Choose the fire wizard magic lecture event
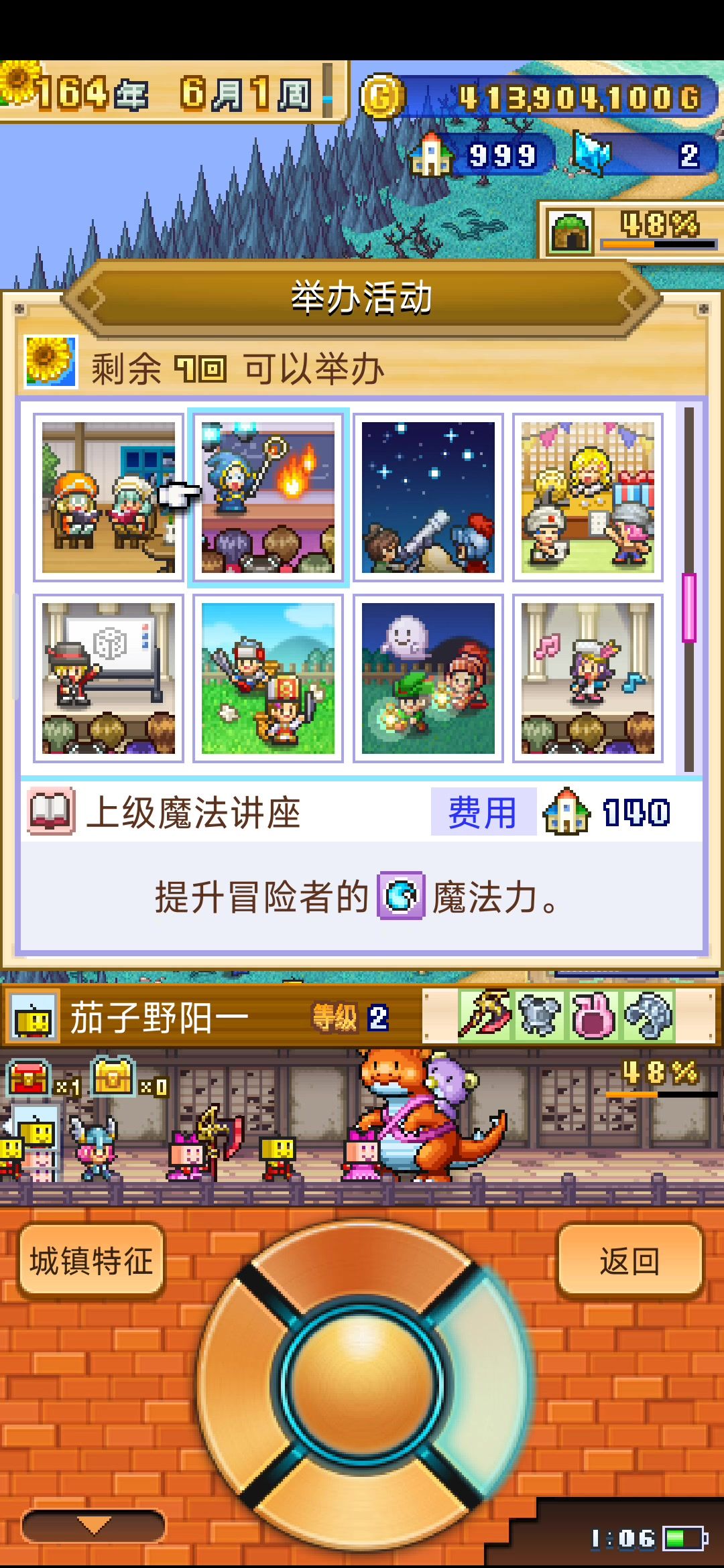This screenshot has width=724, height=1568. pyautogui.click(x=268, y=497)
